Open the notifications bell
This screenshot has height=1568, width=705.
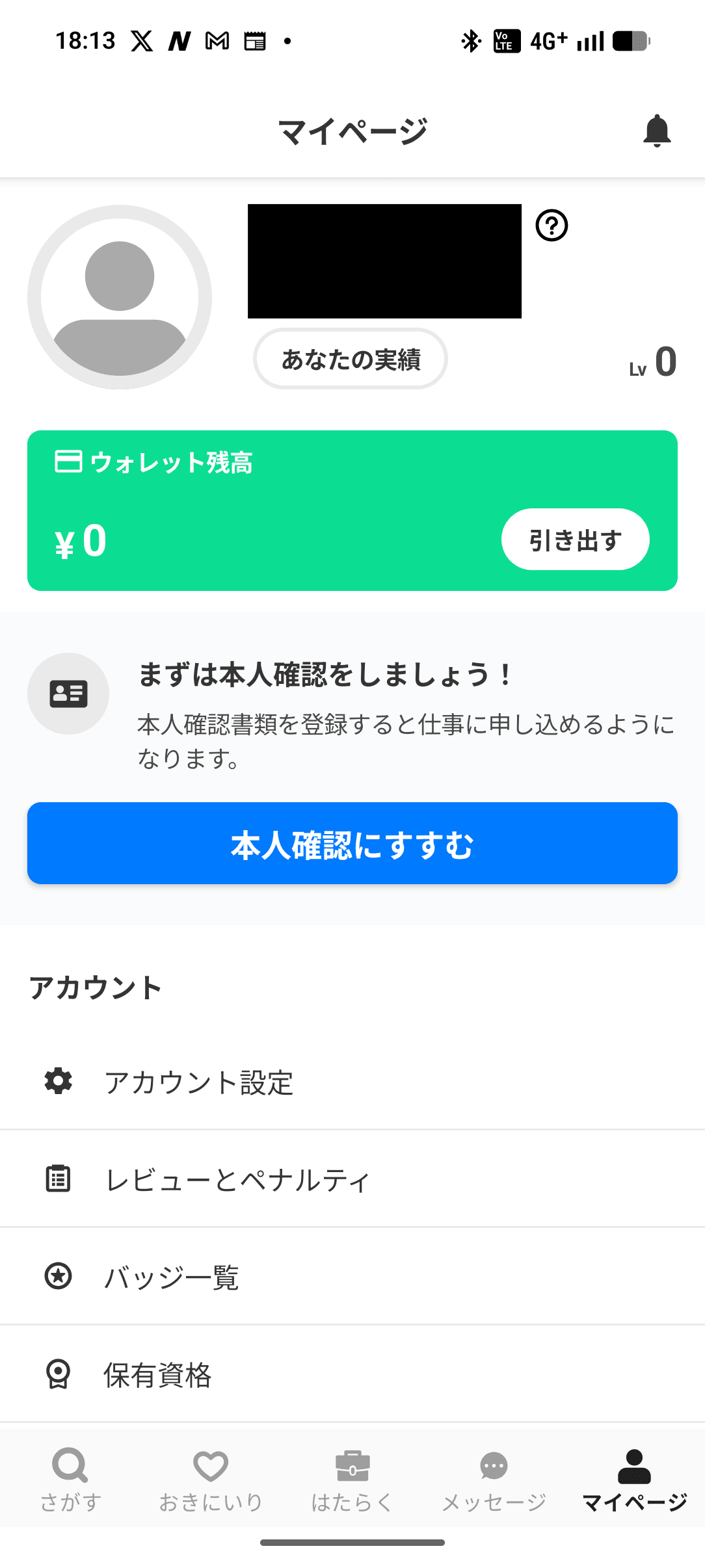point(657,131)
